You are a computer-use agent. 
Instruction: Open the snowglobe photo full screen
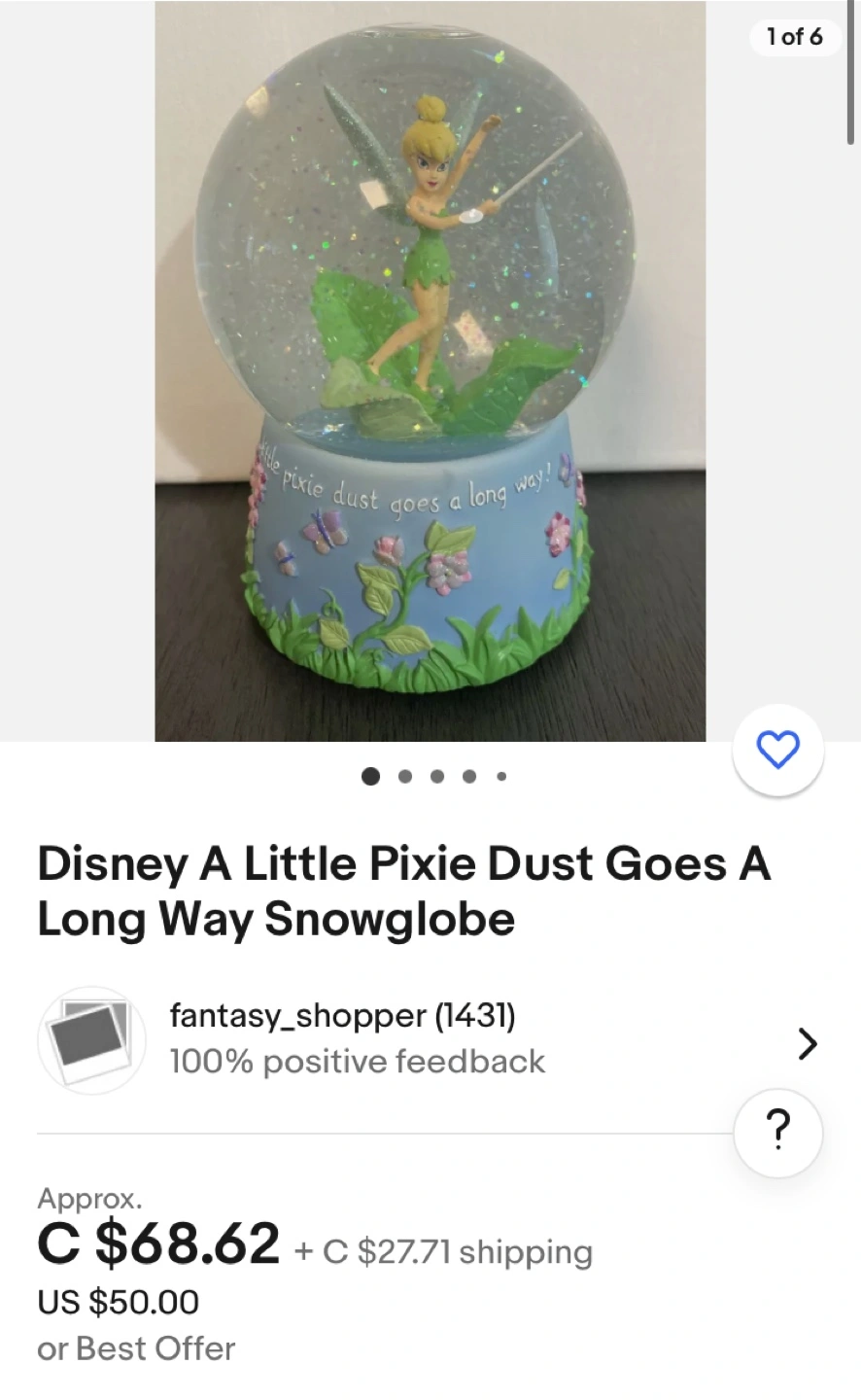430,371
